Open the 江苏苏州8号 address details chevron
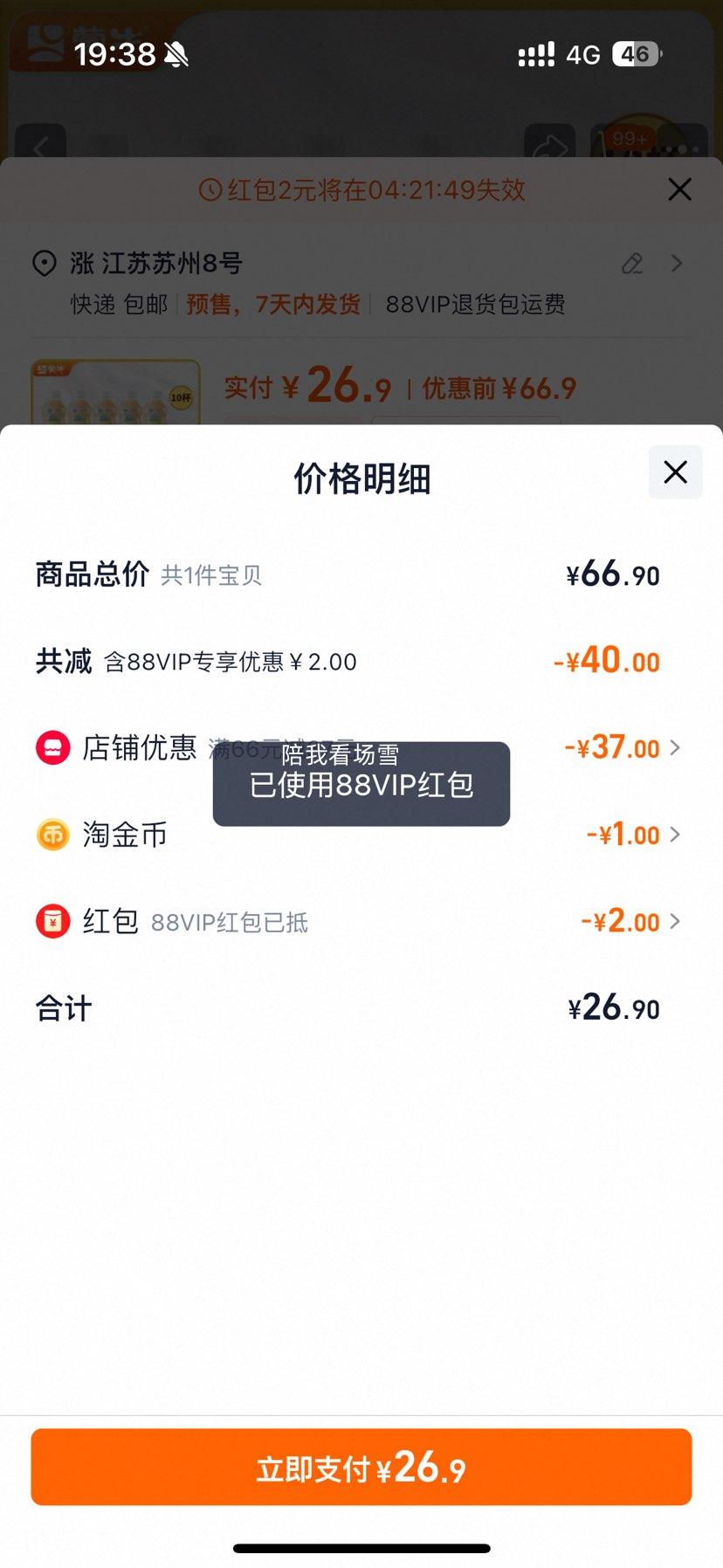Viewport: 723px width, 1568px height. click(x=677, y=263)
